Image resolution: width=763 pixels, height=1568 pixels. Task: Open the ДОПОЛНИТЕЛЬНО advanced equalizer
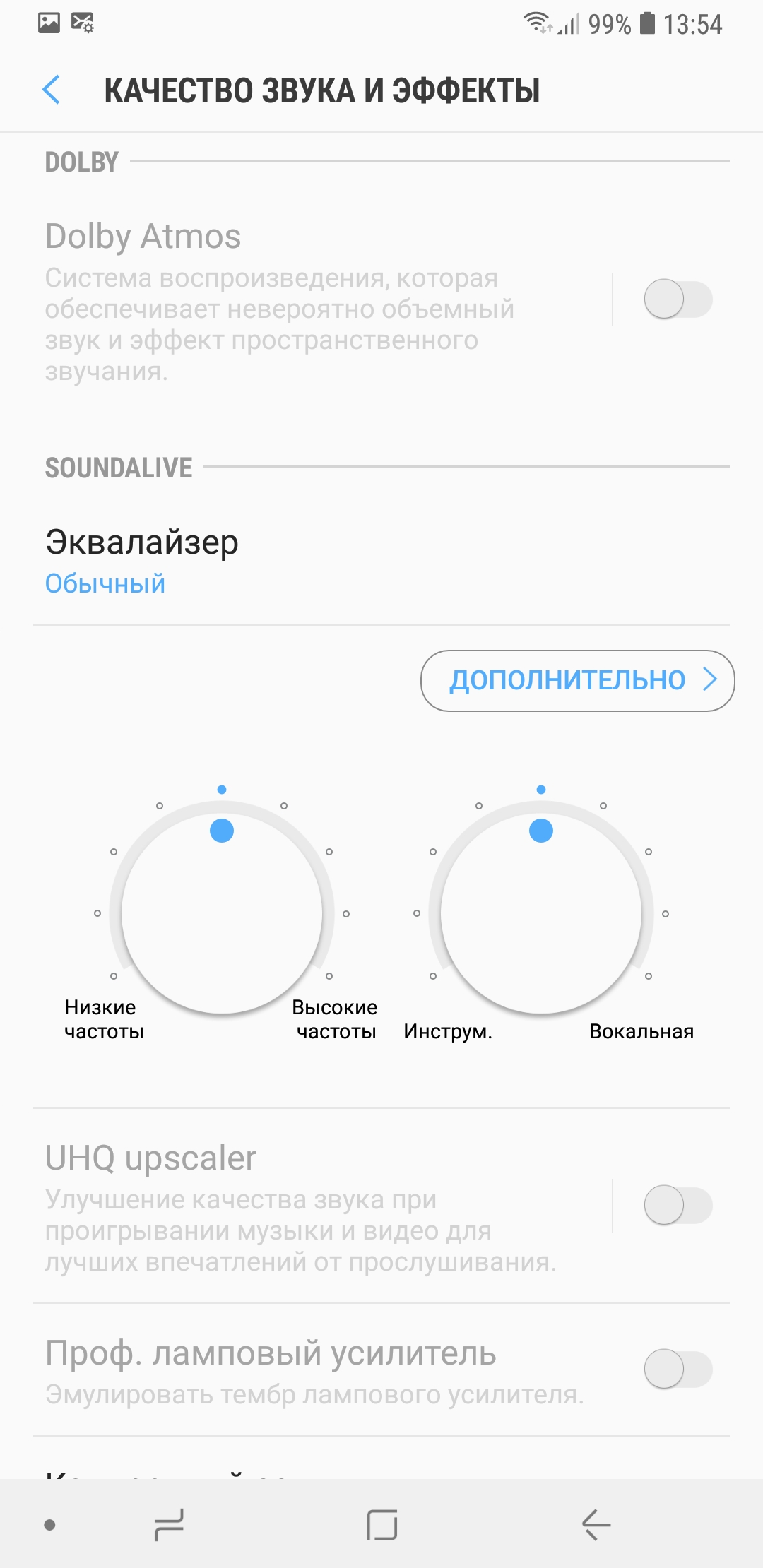click(577, 680)
